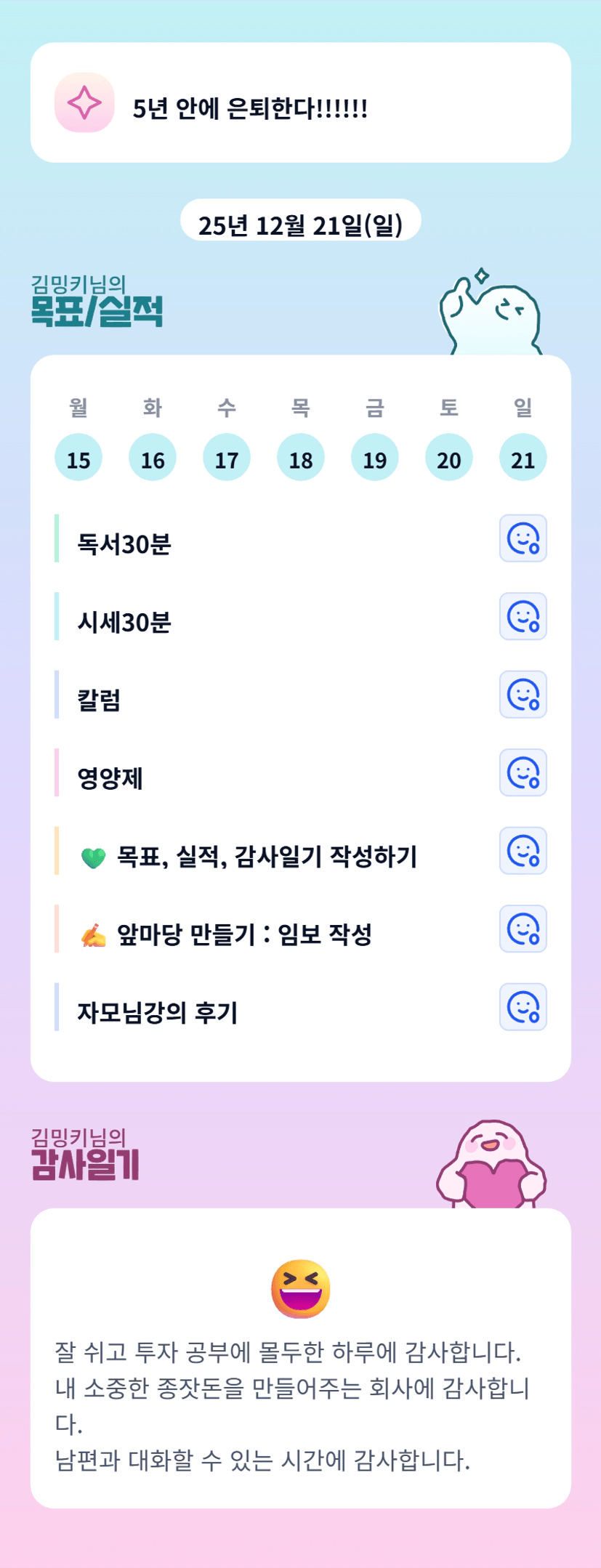React to the 칼럼 goal
The image size is (601, 1568).
pyautogui.click(x=523, y=695)
